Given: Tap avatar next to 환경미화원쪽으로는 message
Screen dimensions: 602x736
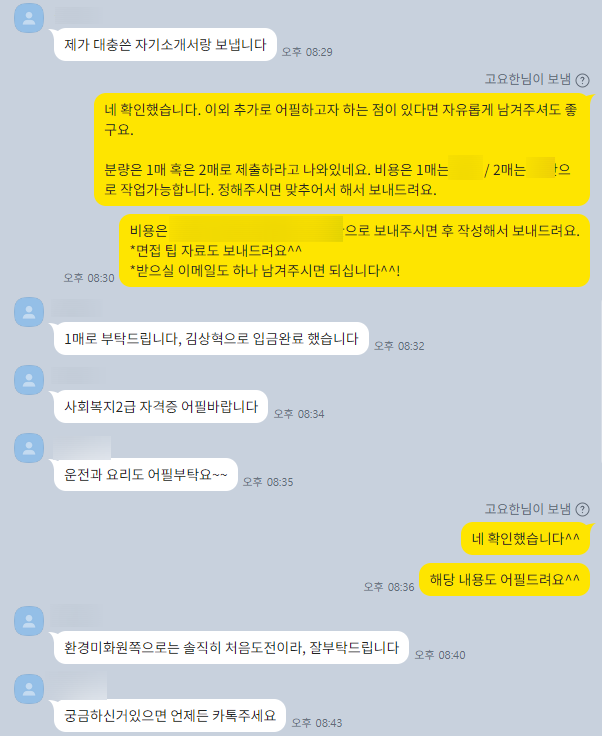Looking at the screenshot, I should (31, 621).
